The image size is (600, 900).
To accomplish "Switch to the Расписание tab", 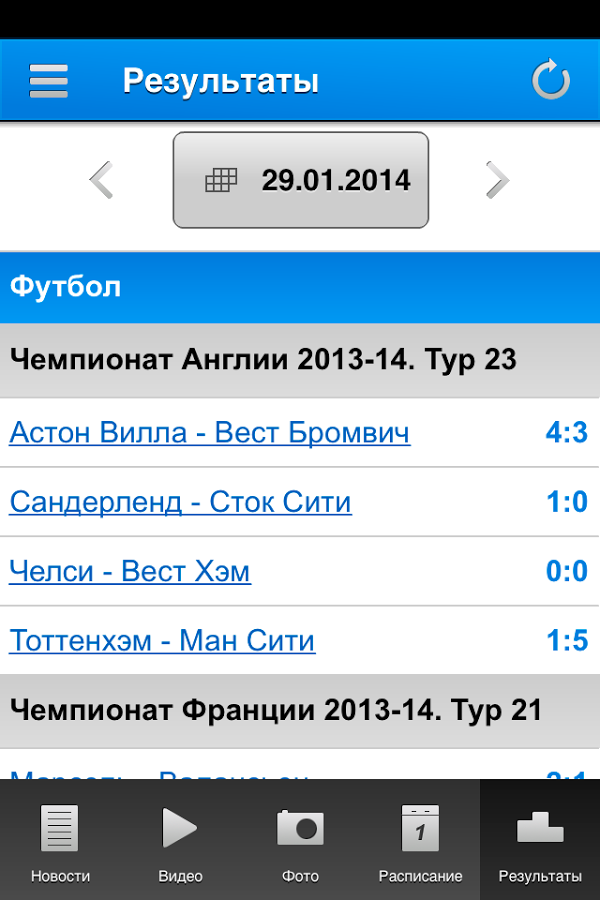I will coord(420,840).
